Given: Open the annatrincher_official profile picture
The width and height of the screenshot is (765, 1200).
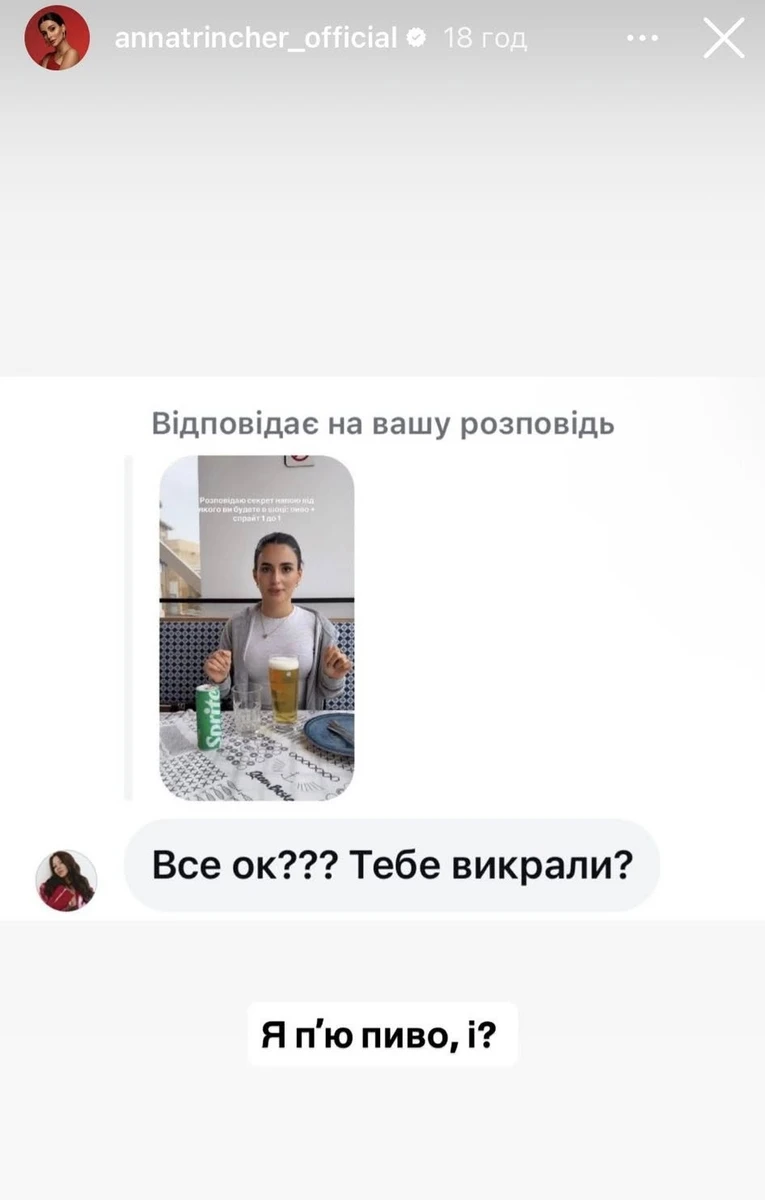Looking at the screenshot, I should 57,38.
